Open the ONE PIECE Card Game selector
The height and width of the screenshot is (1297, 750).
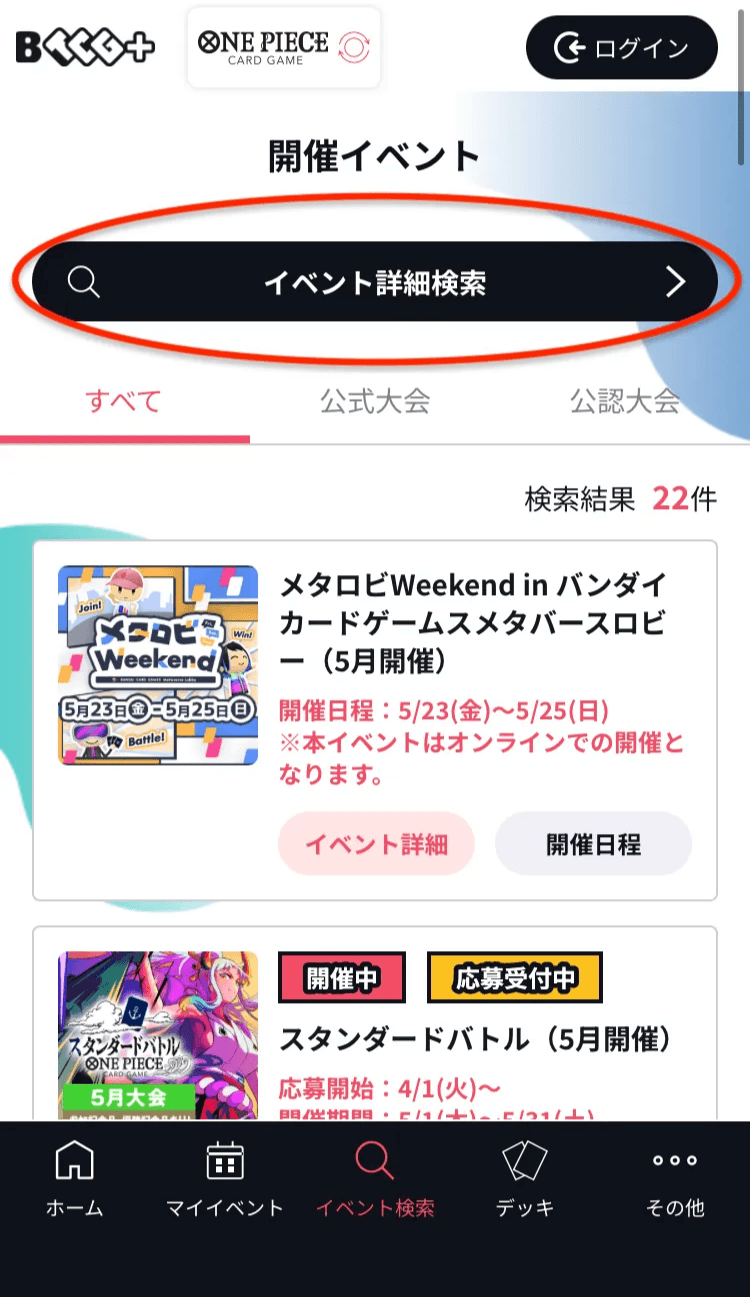point(284,47)
